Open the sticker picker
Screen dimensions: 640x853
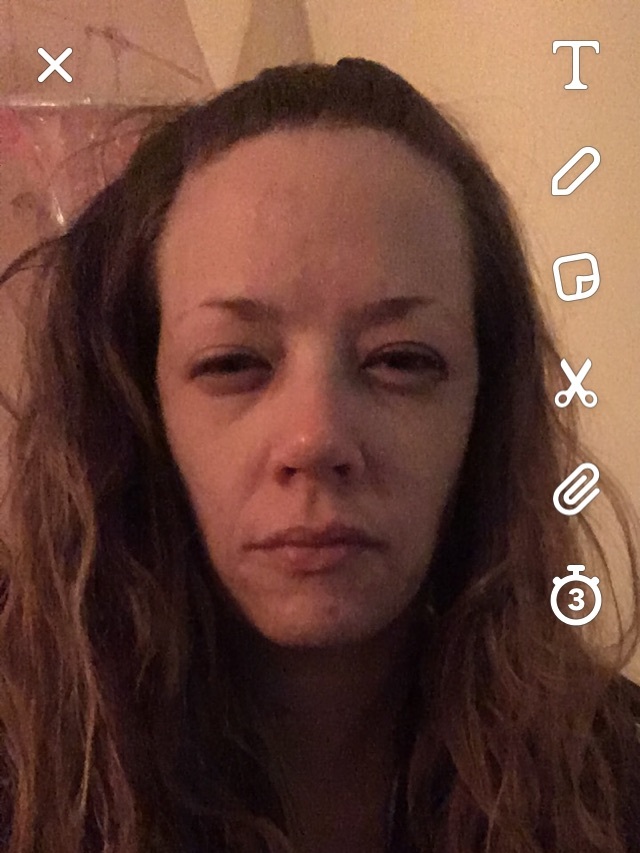(576, 277)
